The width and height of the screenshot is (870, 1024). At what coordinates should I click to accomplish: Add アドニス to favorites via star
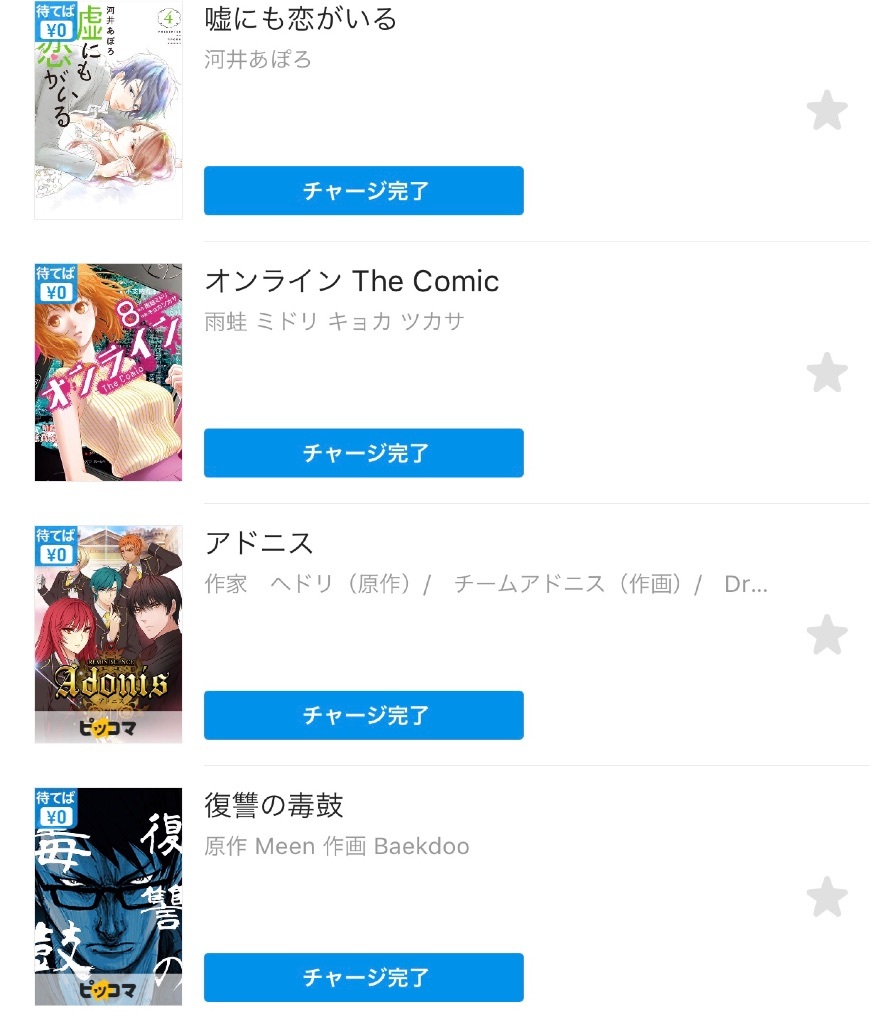click(x=826, y=635)
